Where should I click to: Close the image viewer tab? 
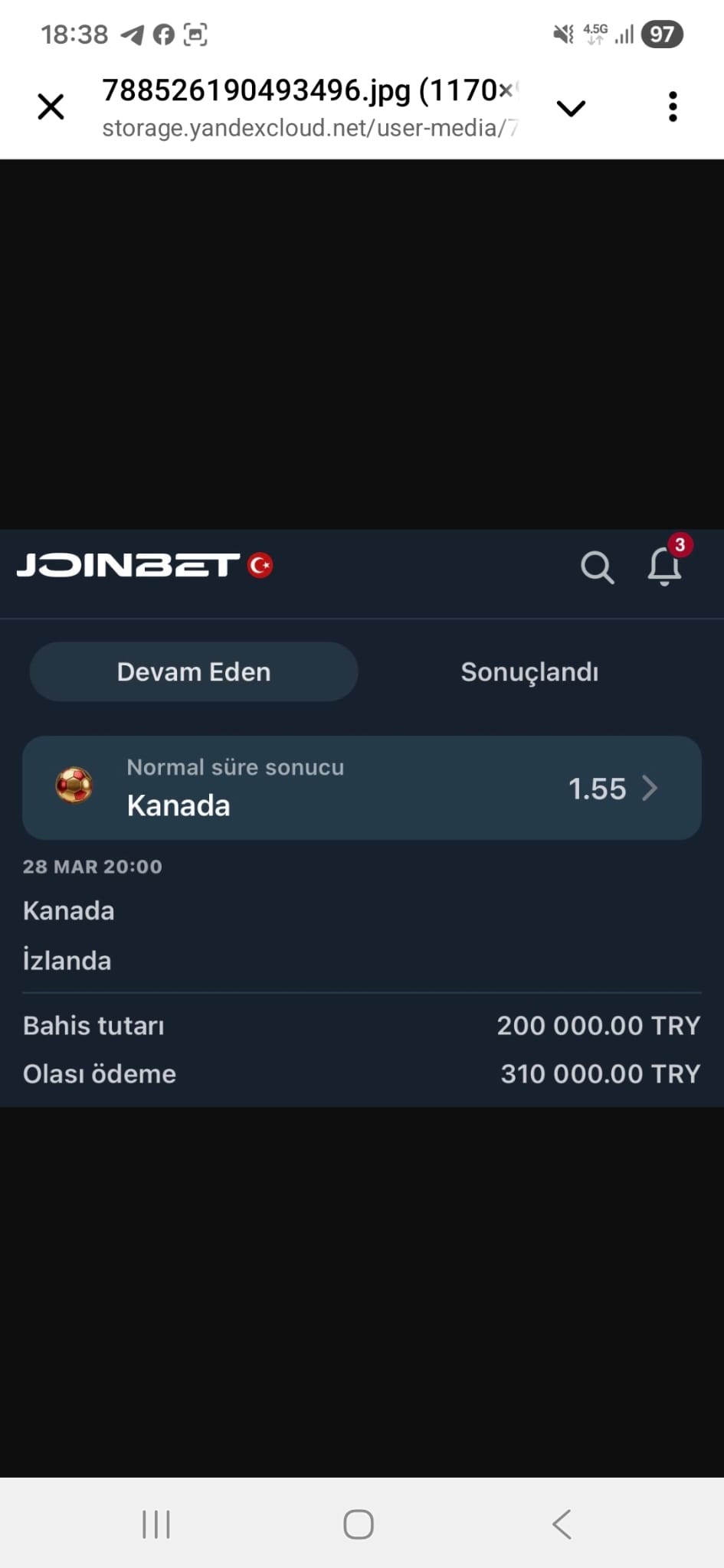coord(51,107)
